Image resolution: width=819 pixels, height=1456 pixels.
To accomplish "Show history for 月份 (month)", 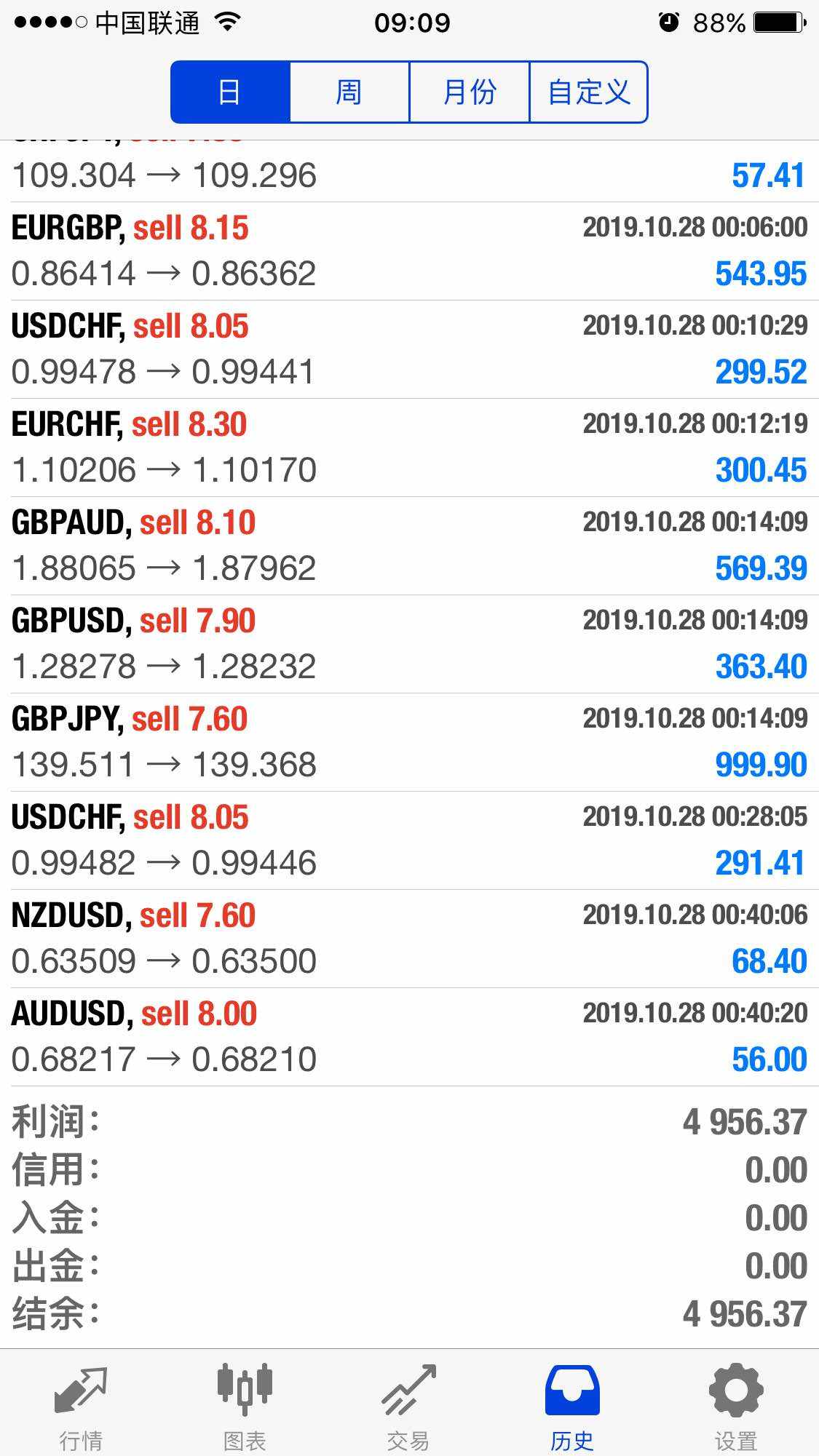I will tap(470, 92).
